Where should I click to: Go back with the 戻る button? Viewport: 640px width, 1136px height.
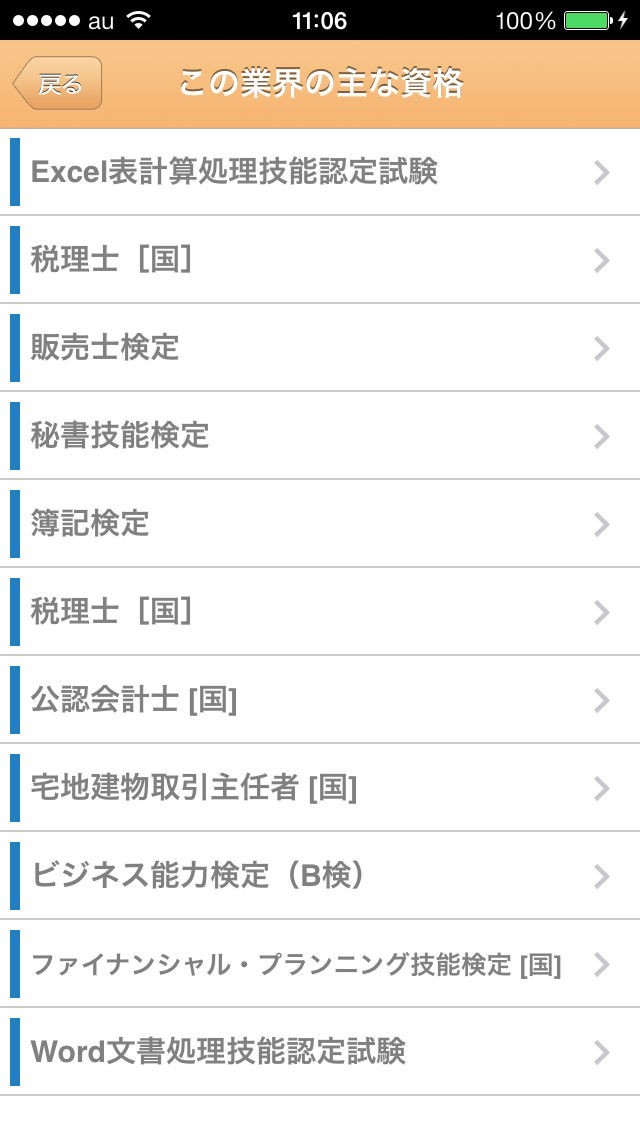[x=58, y=84]
